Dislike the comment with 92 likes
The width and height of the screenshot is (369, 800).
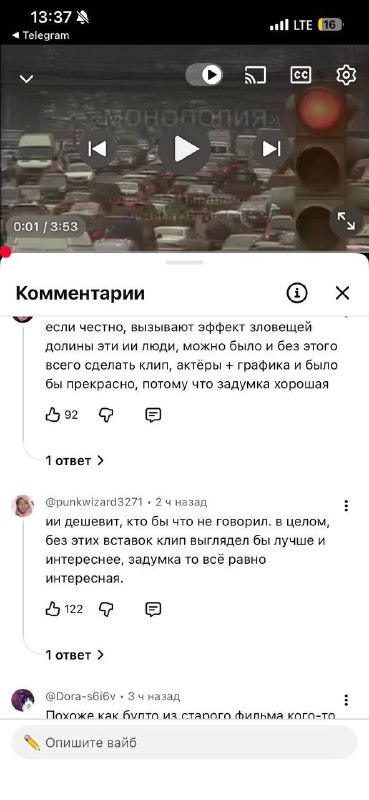coord(106,415)
